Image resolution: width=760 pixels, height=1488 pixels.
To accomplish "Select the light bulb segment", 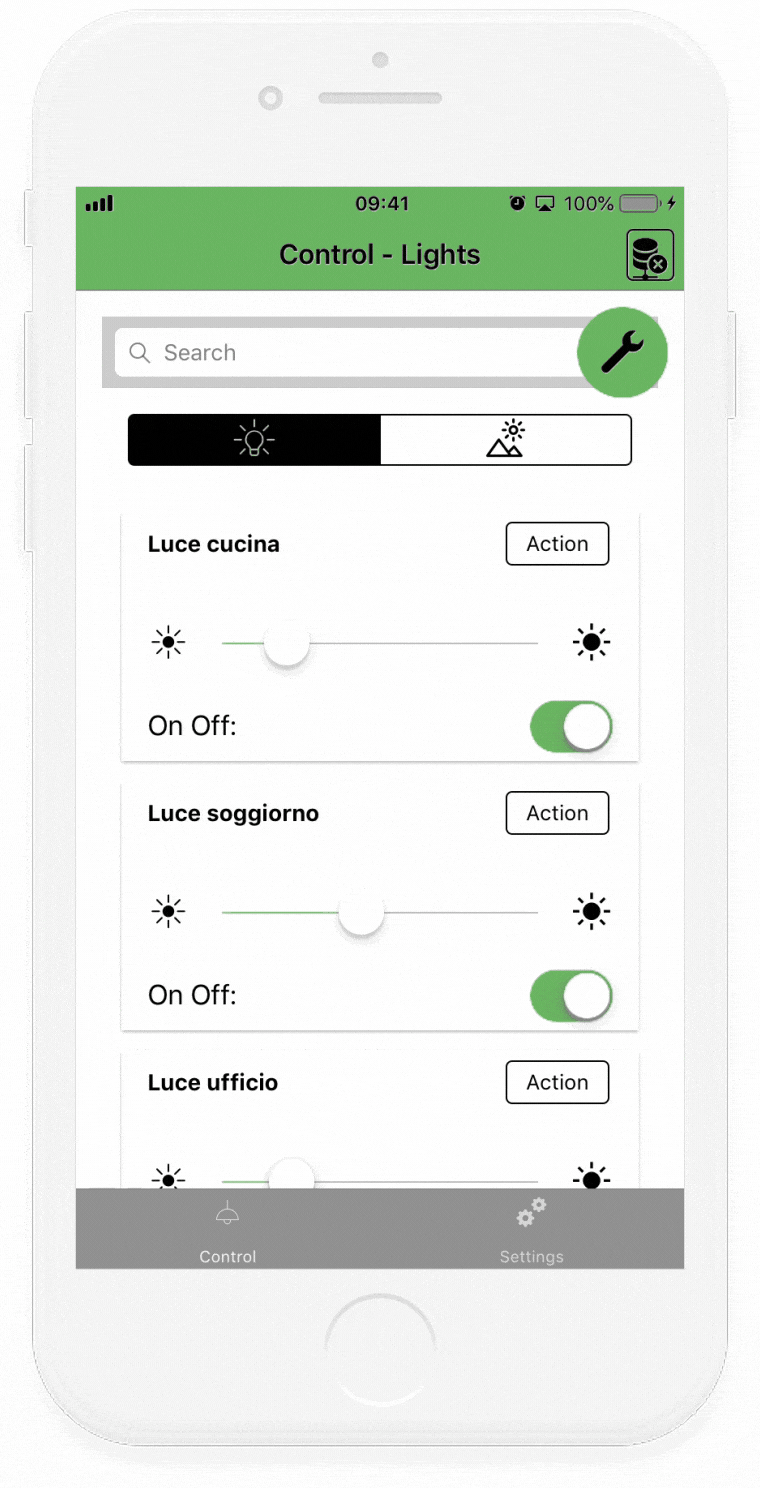I will pos(254,440).
